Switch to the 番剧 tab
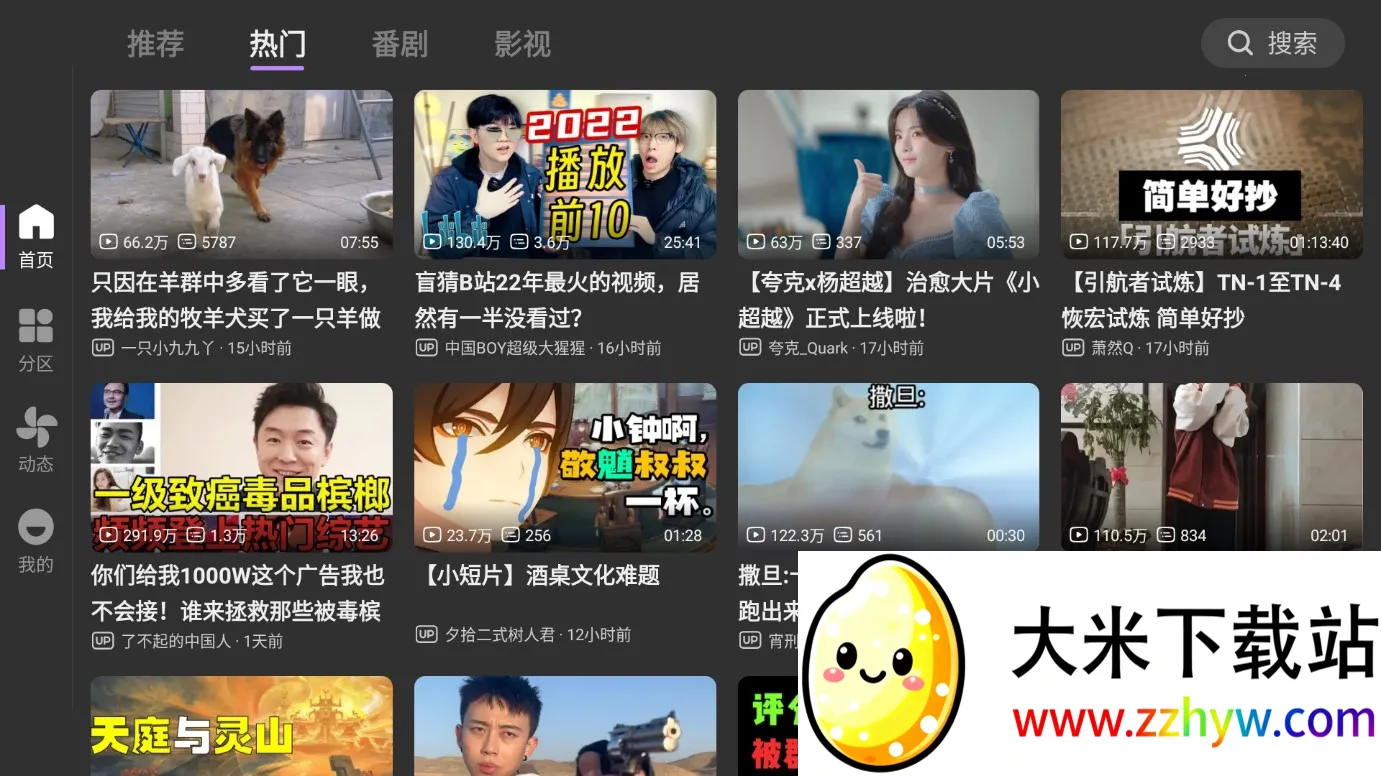Image resolution: width=1381 pixels, height=776 pixels. [399, 44]
